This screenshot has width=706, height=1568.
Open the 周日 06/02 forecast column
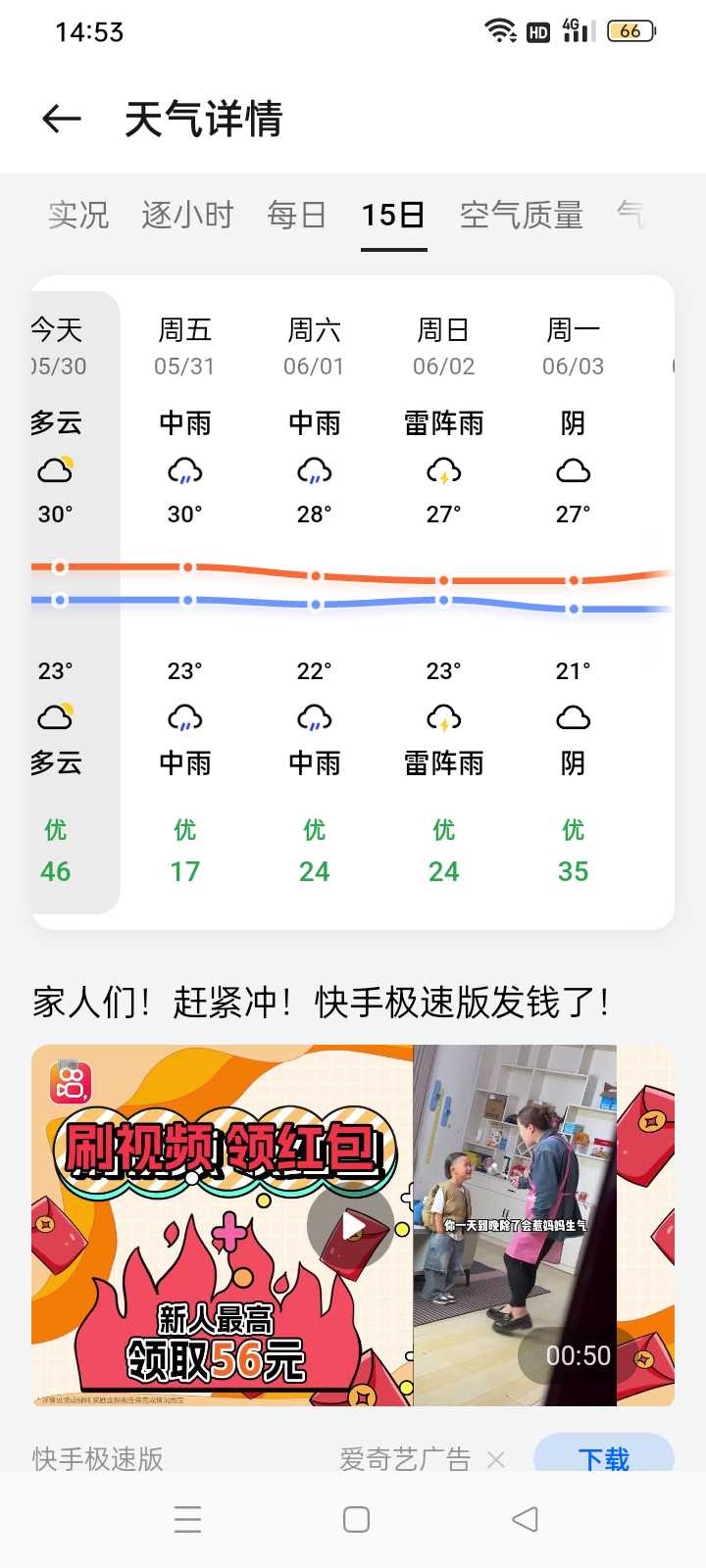[x=443, y=602]
